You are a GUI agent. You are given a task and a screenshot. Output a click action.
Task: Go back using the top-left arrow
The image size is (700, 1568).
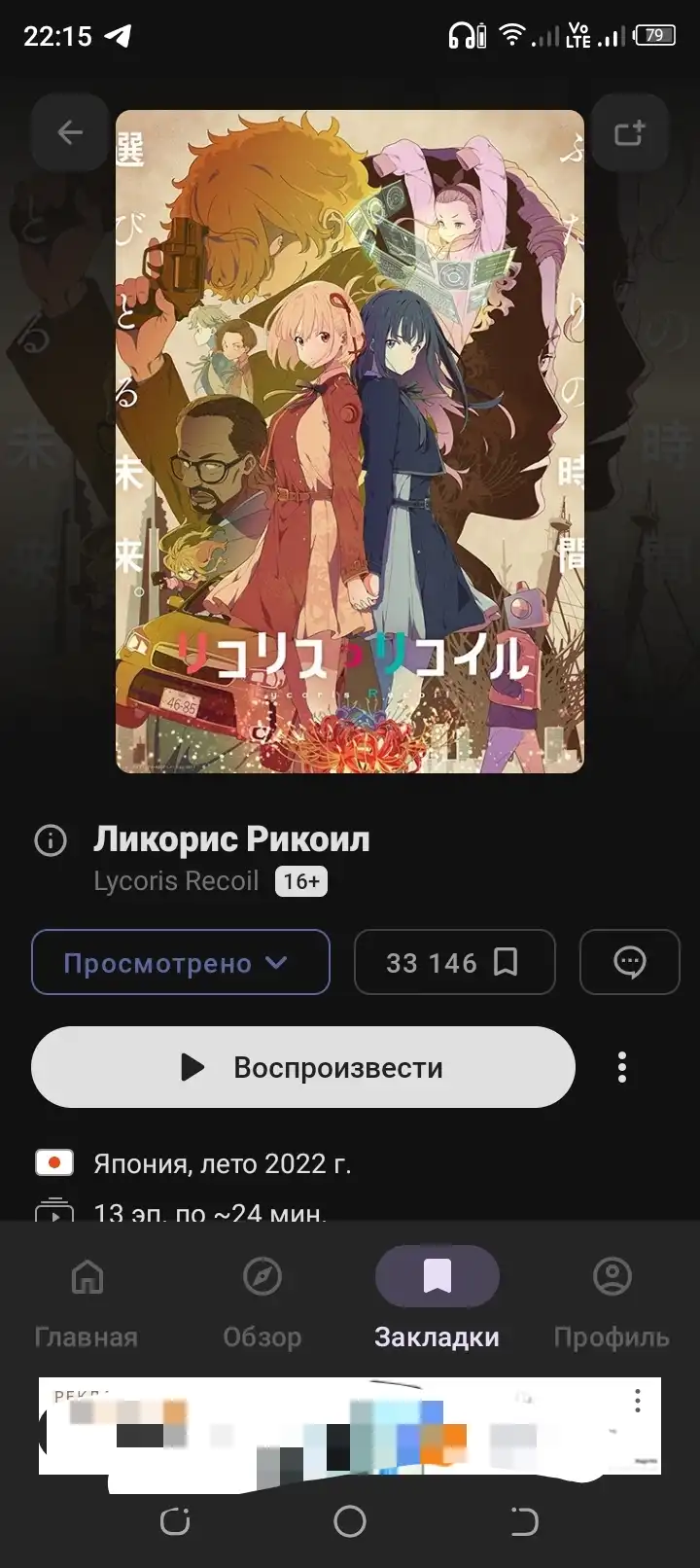pyautogui.click(x=70, y=132)
